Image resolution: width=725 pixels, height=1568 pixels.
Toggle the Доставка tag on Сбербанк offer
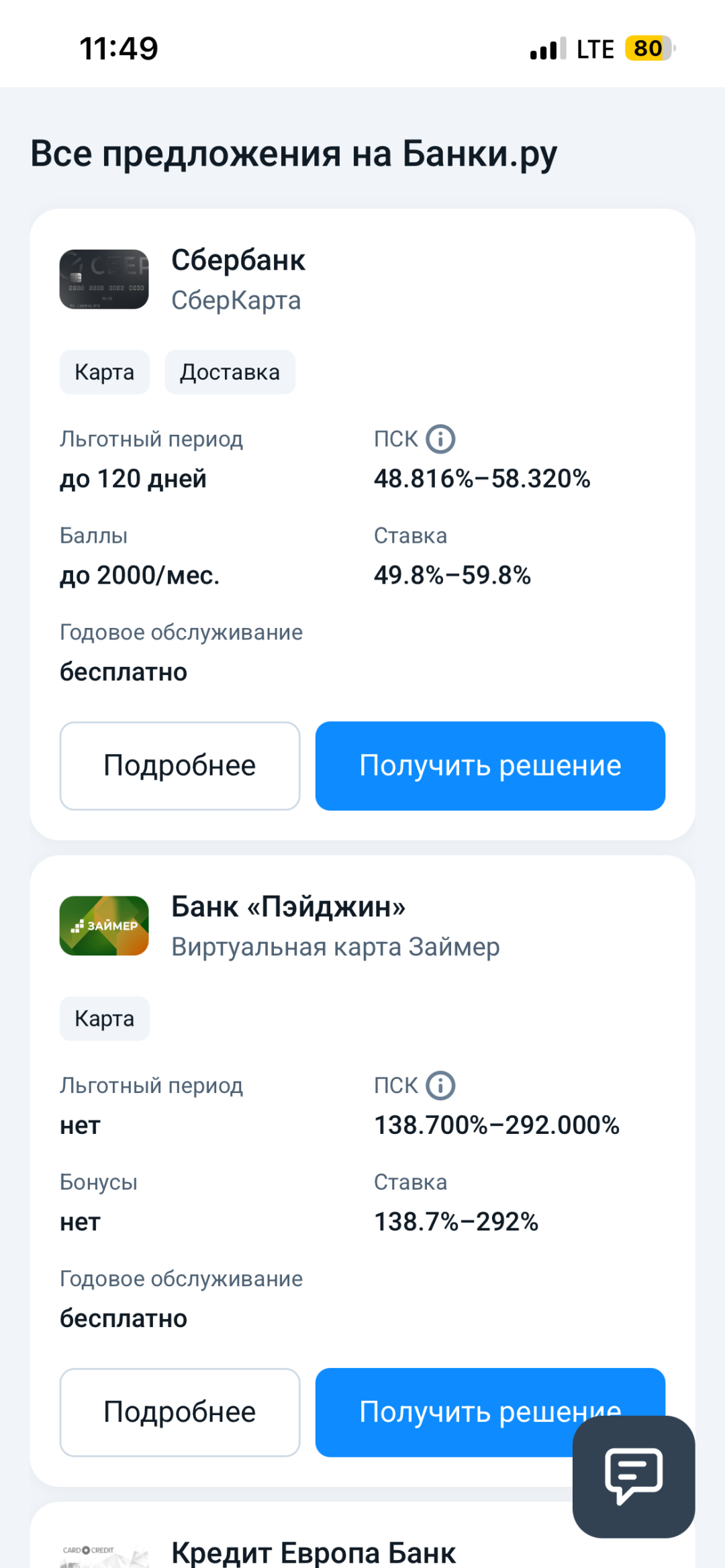230,372
